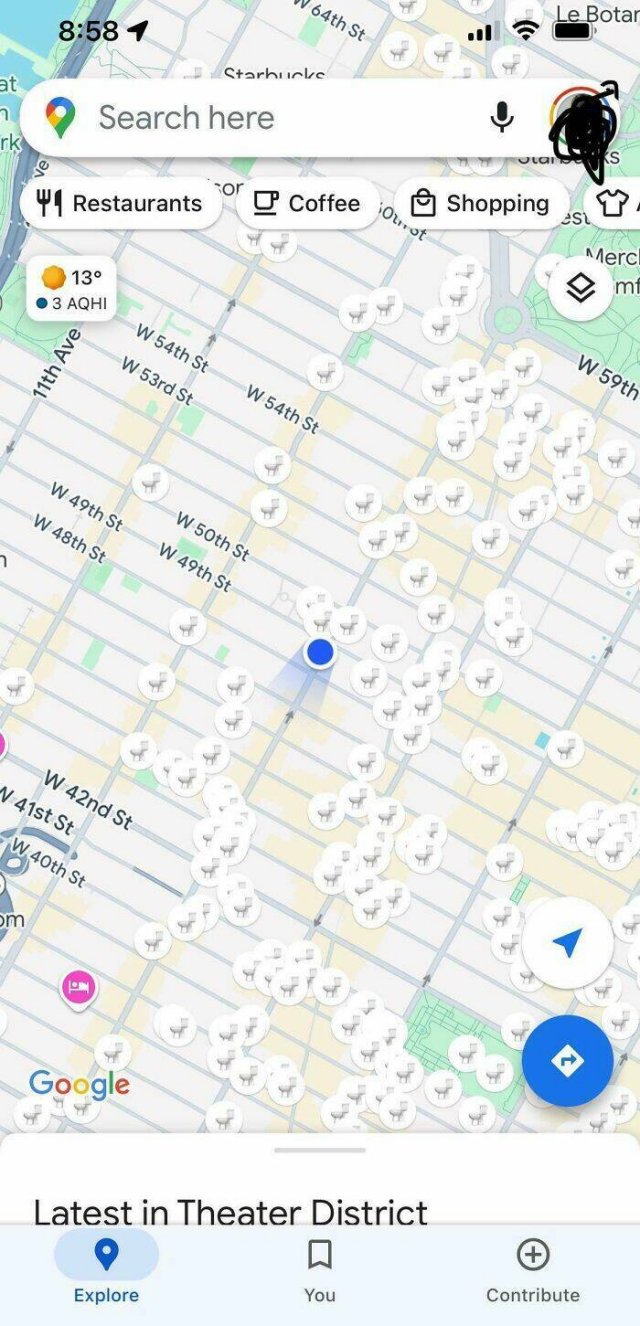Image resolution: width=640 pixels, height=1326 pixels.
Task: Choose the Shopping category chip
Action: coord(481,204)
